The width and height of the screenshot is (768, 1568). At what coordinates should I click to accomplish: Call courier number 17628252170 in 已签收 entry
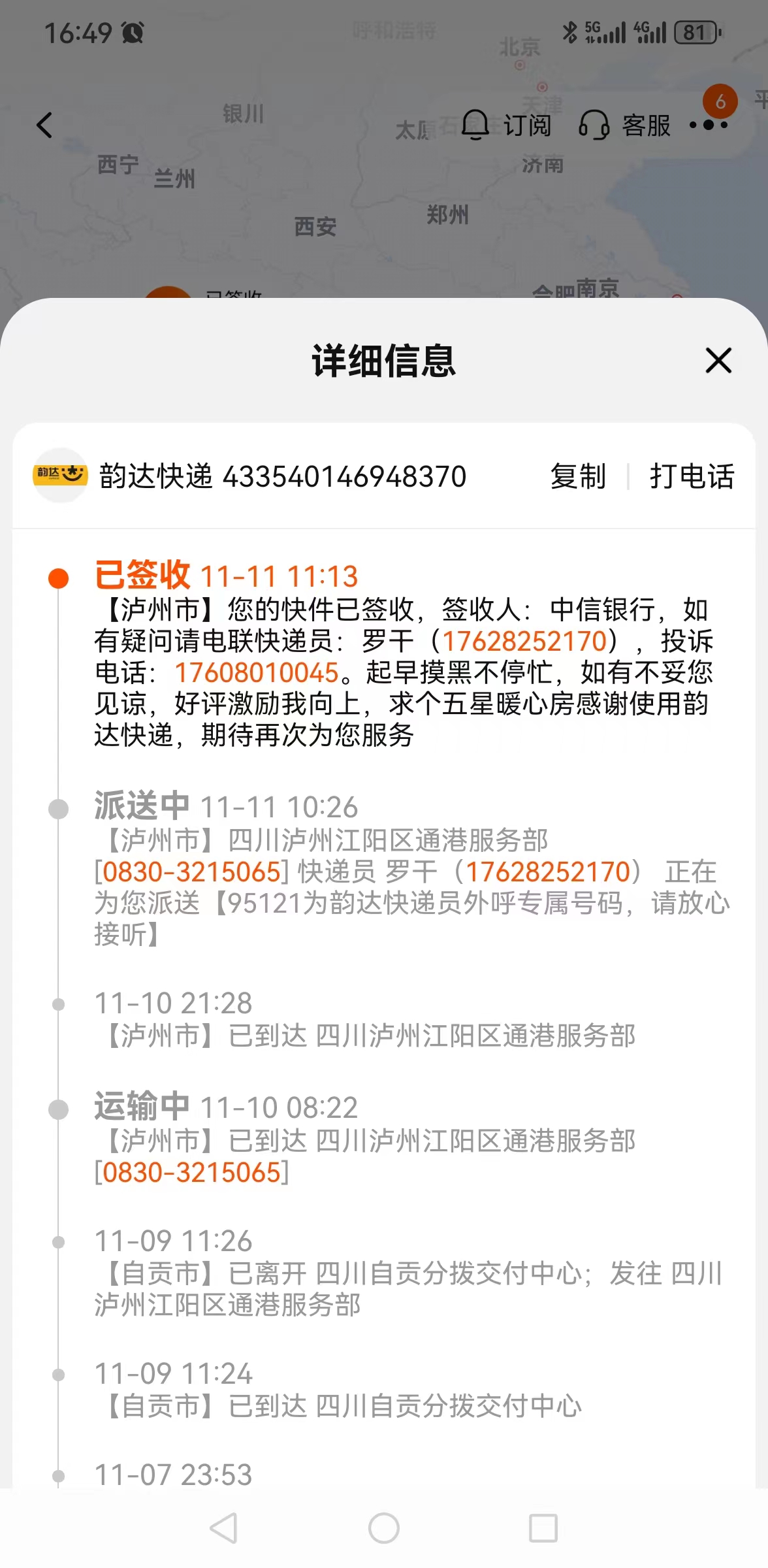coord(525,641)
